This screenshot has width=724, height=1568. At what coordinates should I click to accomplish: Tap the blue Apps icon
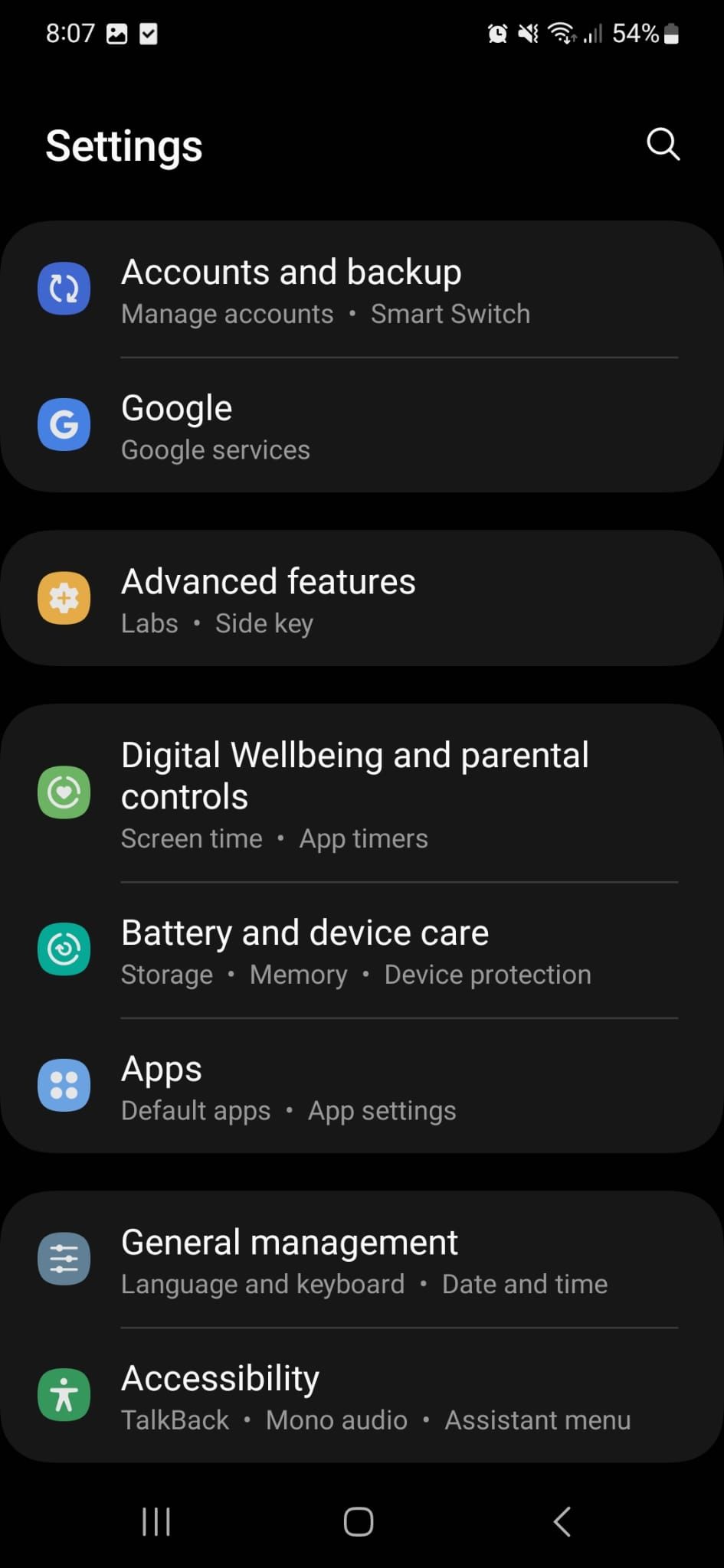click(64, 1085)
